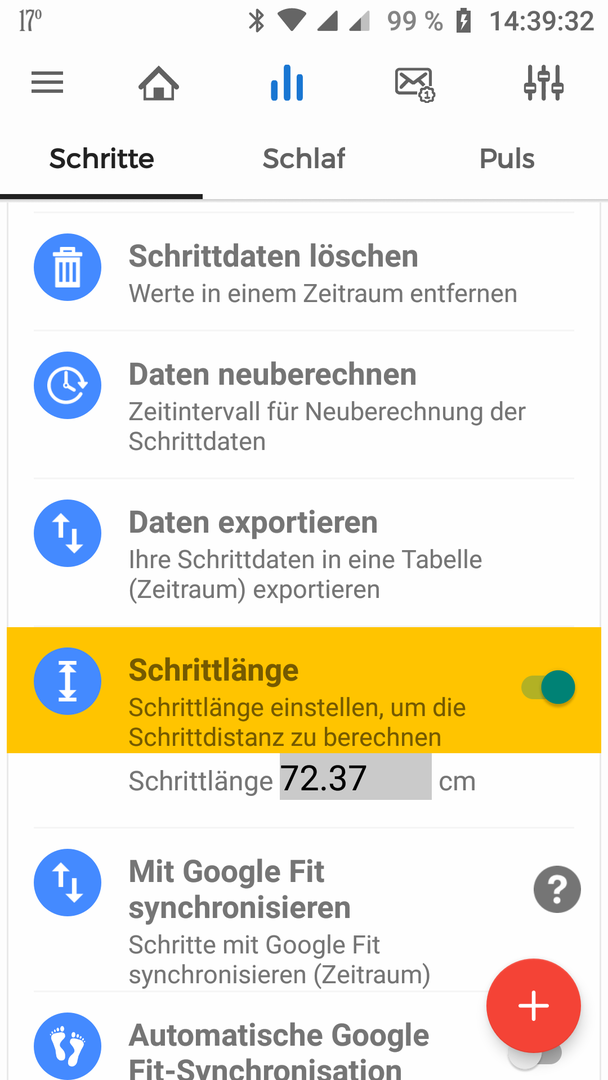Open Daten neuberechnen
The width and height of the screenshot is (608, 1080).
point(304,405)
